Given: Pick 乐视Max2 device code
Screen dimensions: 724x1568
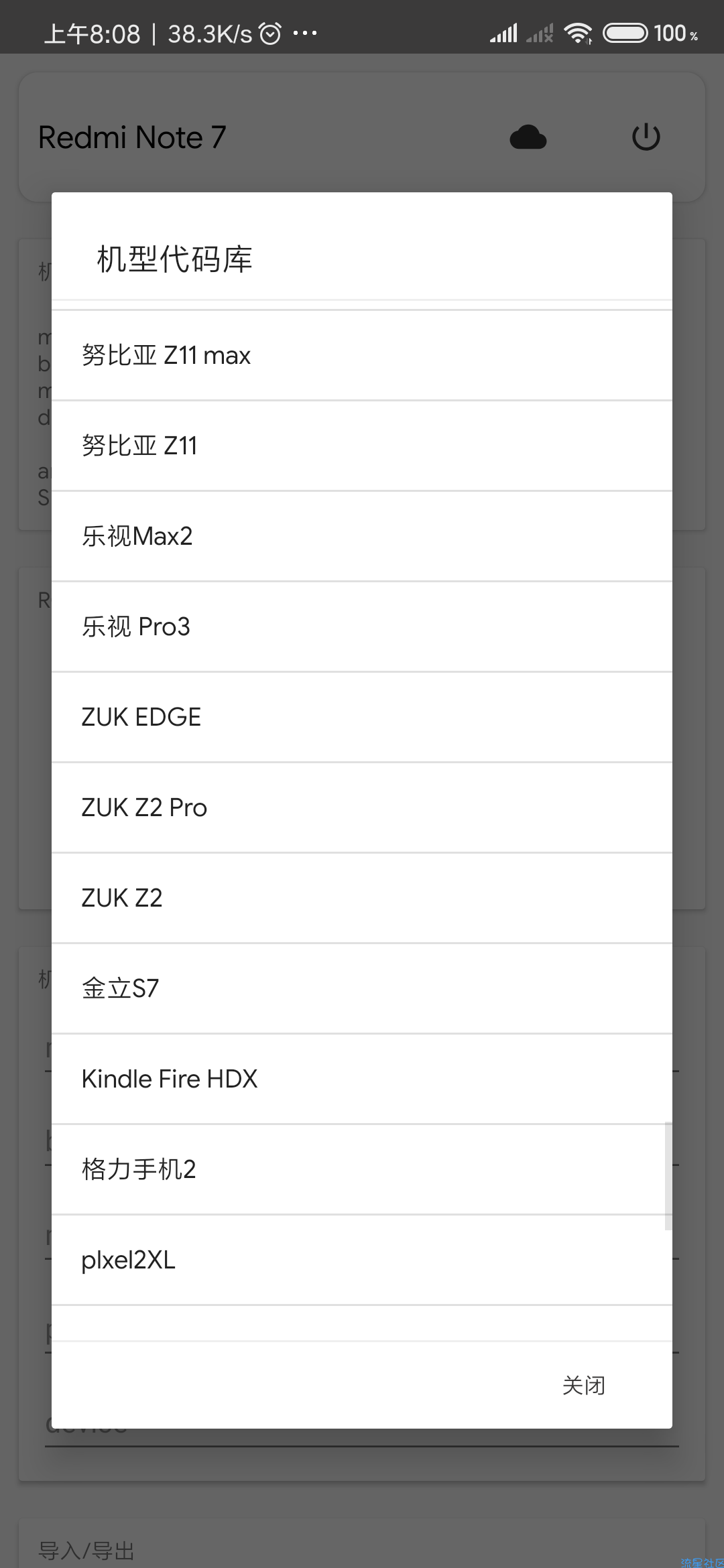Looking at the screenshot, I should point(362,536).
